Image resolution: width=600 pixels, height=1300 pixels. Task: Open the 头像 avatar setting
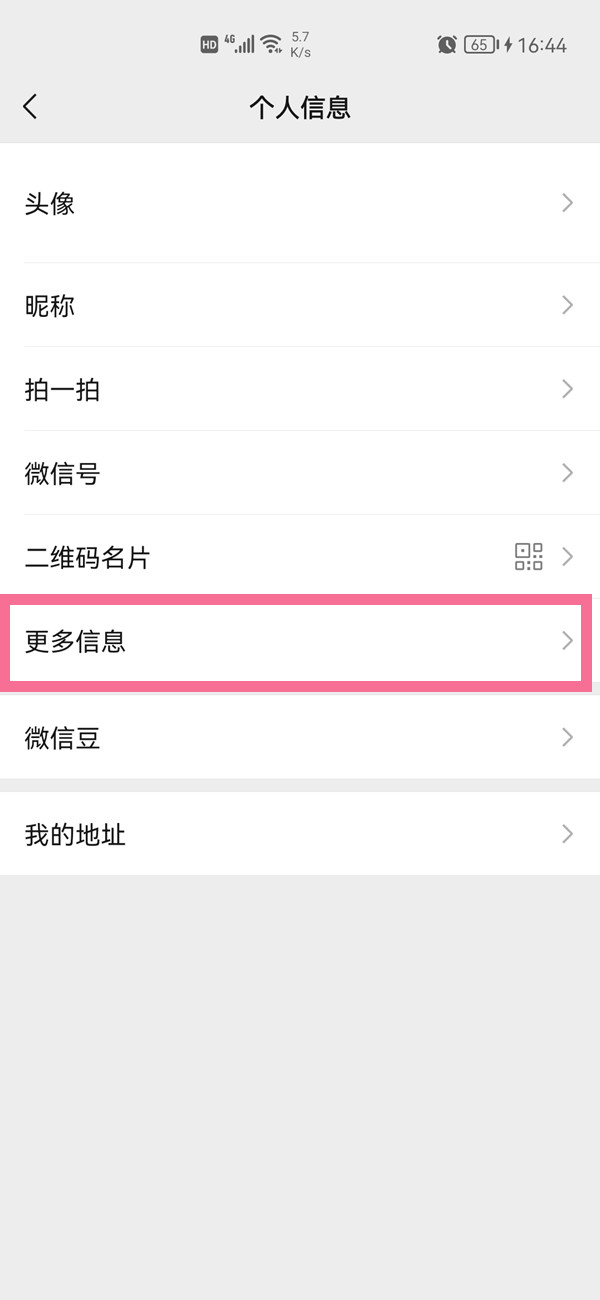(300, 204)
